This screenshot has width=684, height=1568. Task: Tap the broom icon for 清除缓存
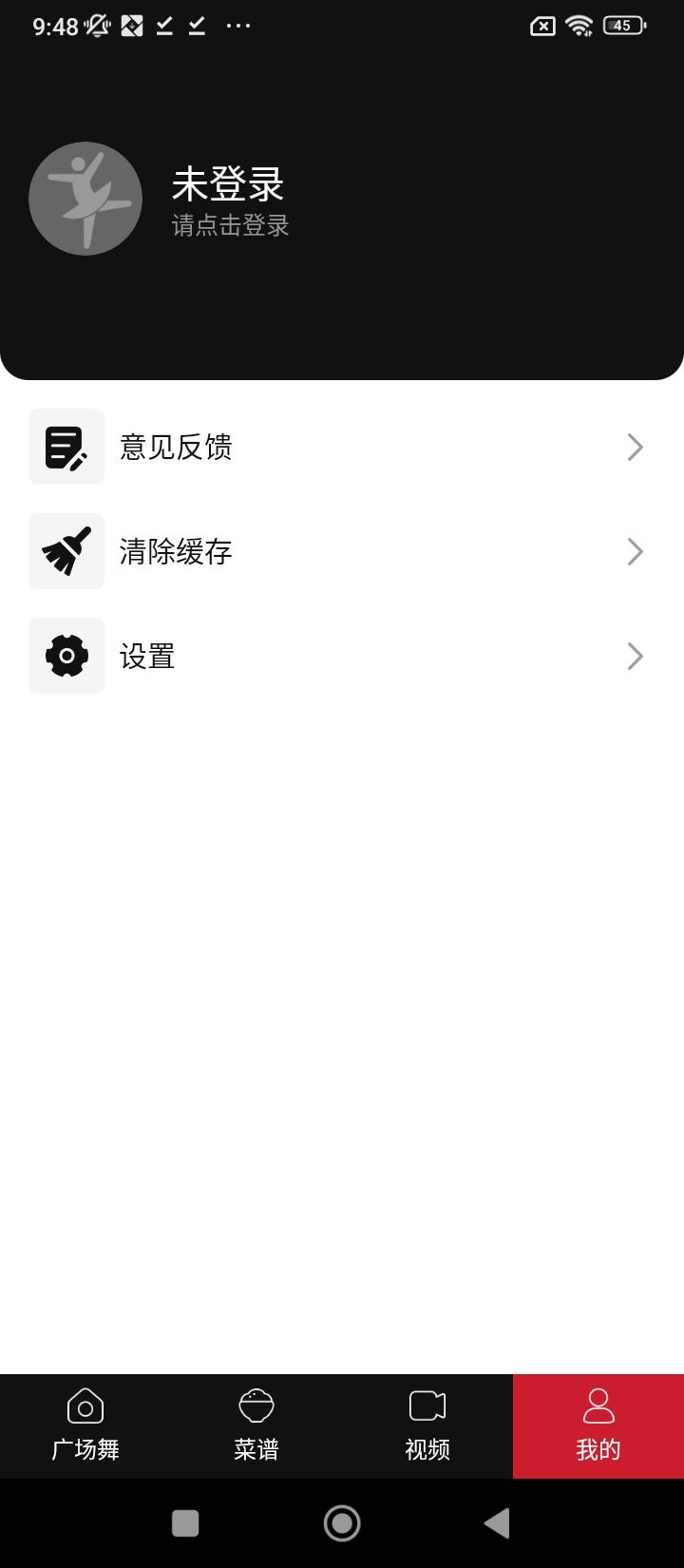pos(66,551)
